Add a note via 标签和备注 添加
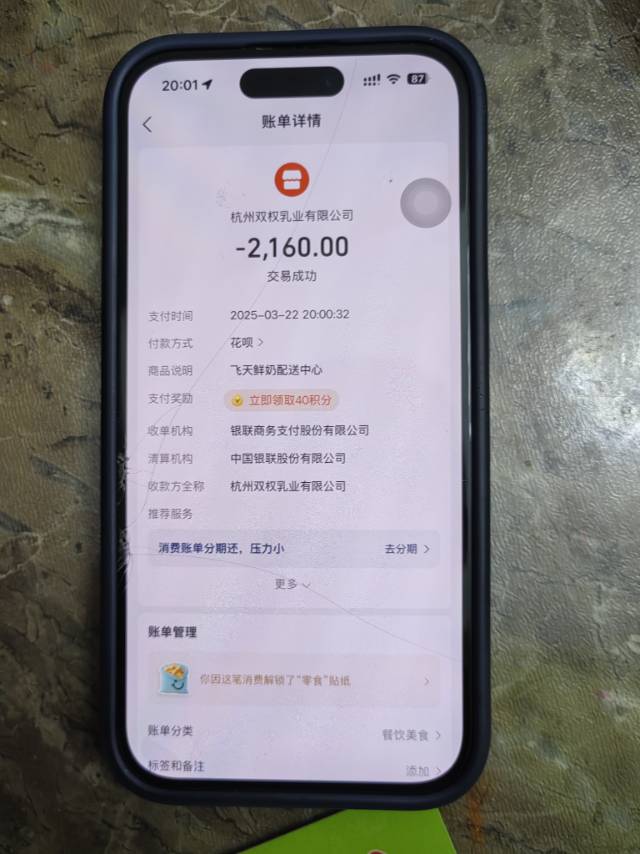The image size is (640, 854). (421, 770)
